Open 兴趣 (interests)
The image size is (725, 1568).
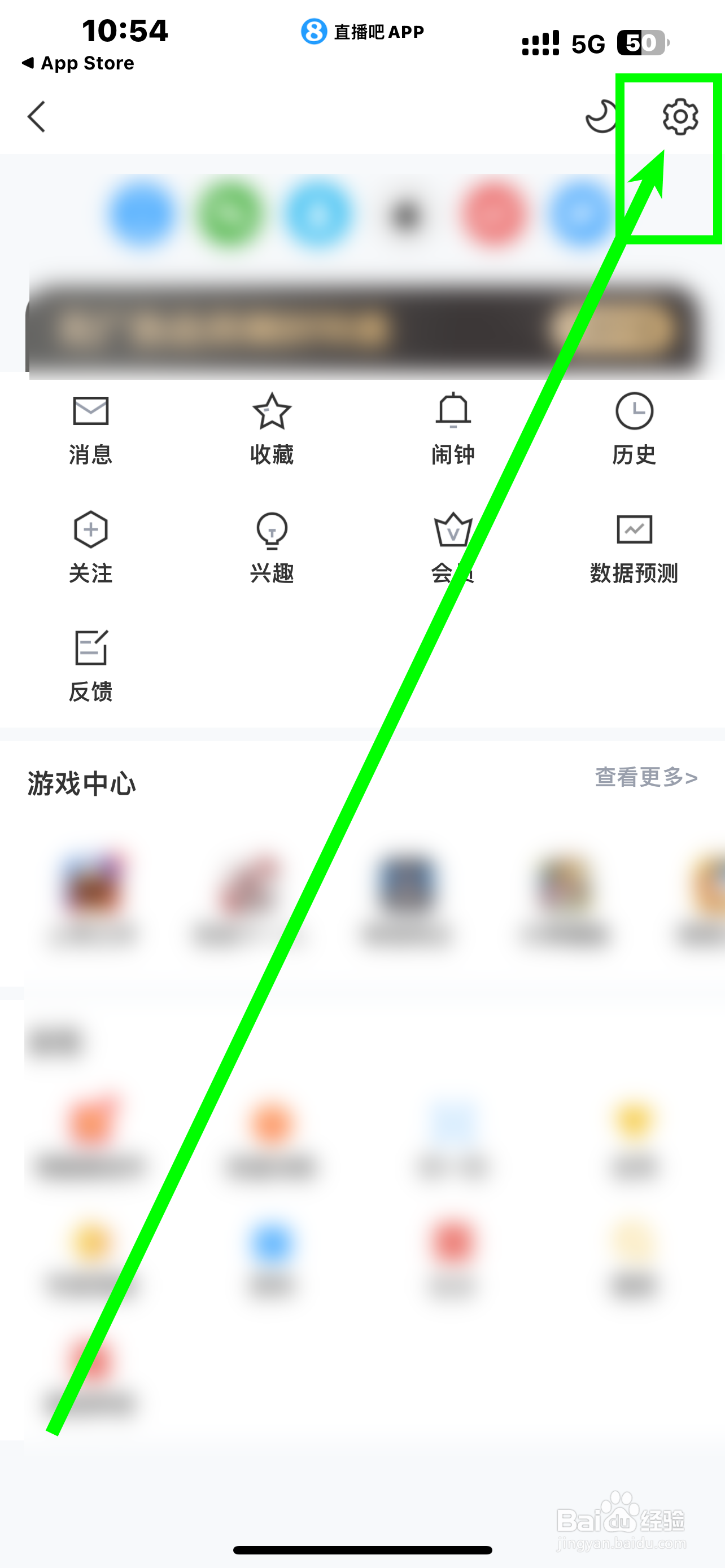272,546
